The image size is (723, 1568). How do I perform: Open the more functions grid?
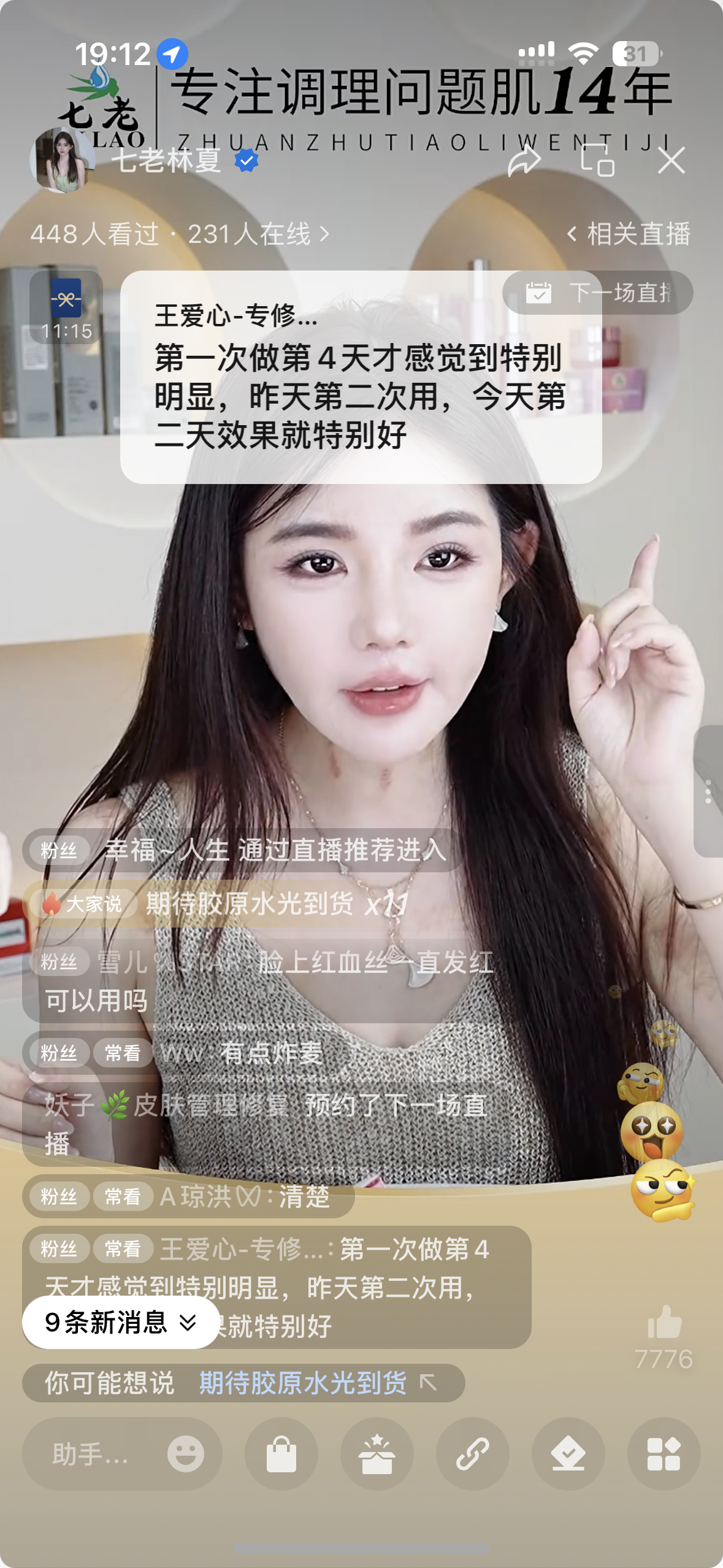(664, 1453)
